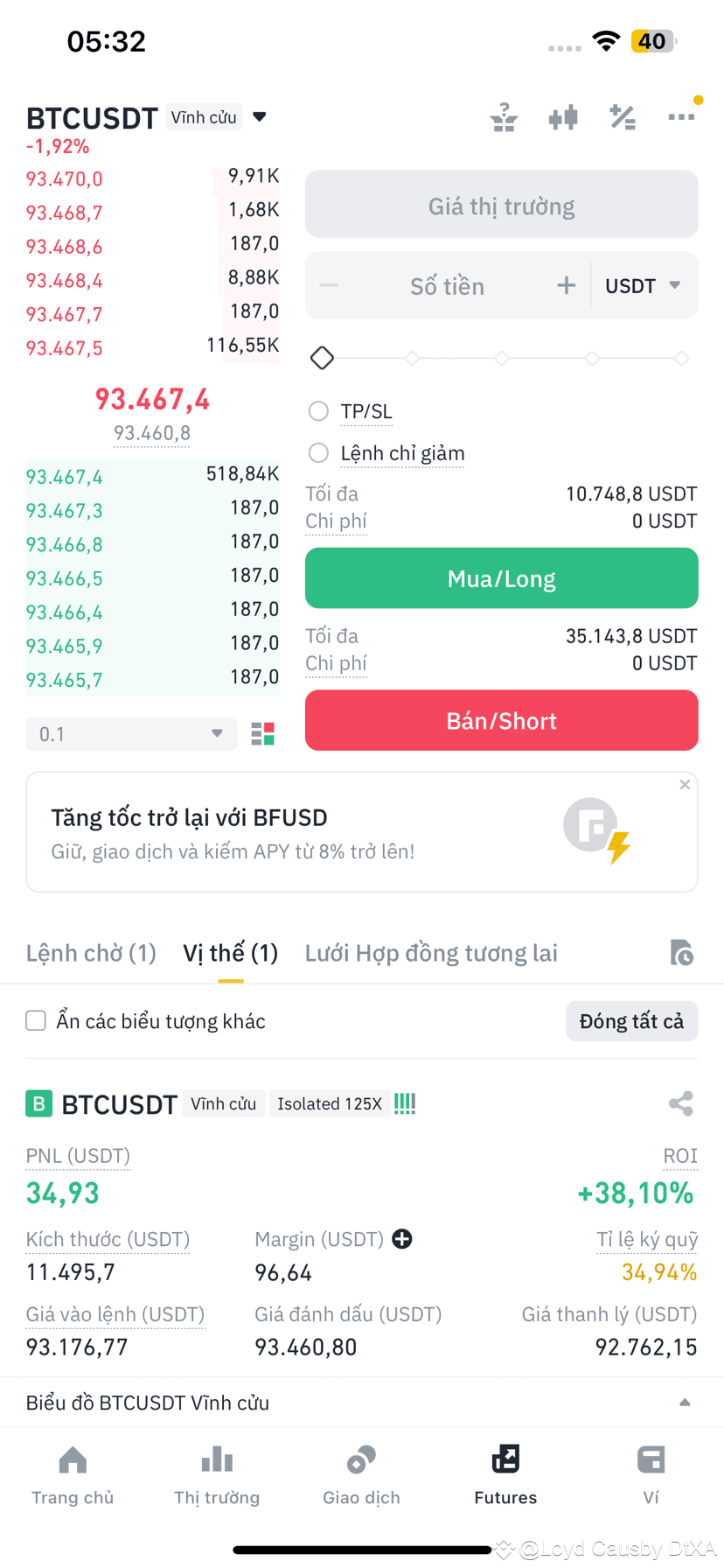Tap the order book layout grid icon
724x1568 pixels.
(261, 733)
